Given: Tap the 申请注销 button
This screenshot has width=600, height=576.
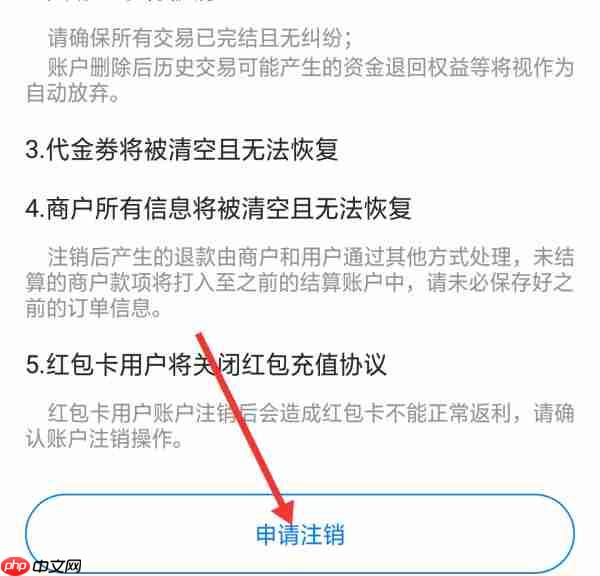Looking at the screenshot, I should pyautogui.click(x=300, y=533).
